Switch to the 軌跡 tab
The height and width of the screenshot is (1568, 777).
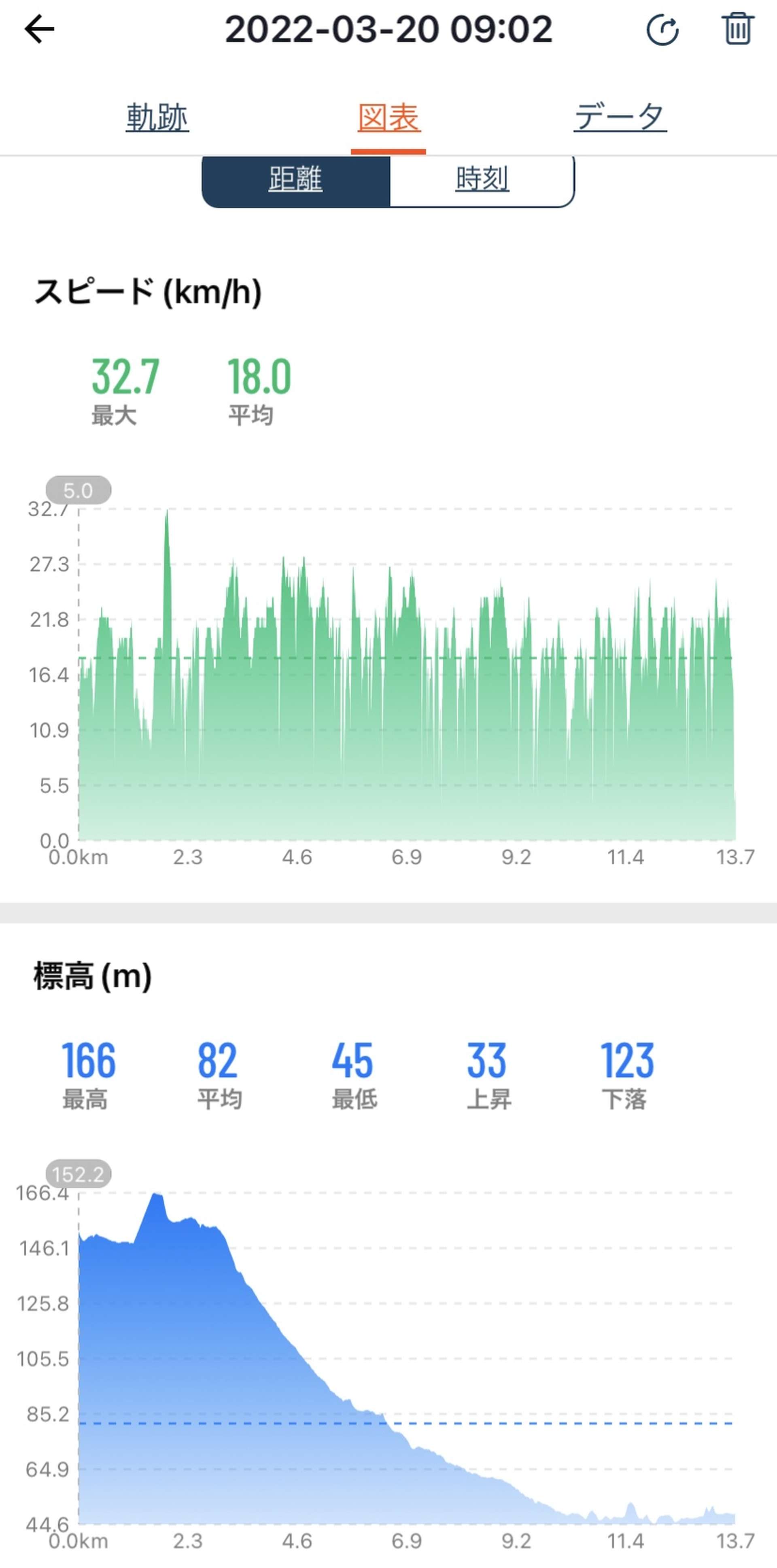point(157,117)
